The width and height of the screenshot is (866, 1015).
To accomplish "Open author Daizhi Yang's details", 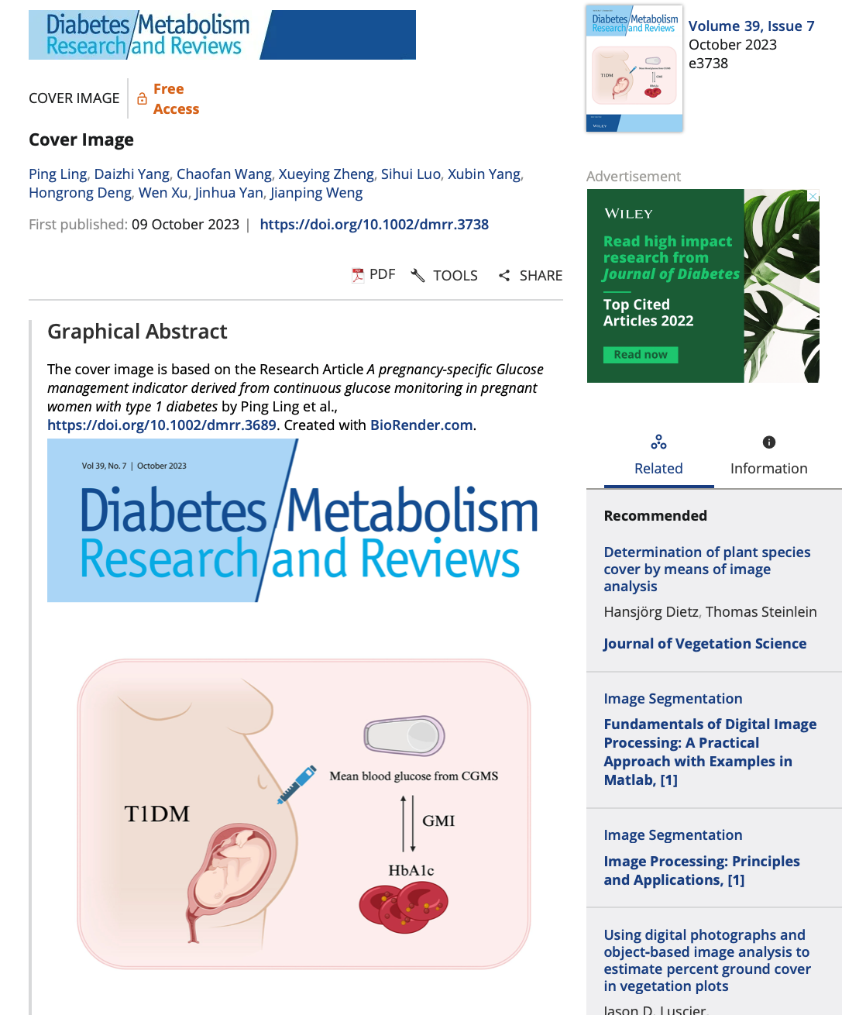I will point(132,174).
